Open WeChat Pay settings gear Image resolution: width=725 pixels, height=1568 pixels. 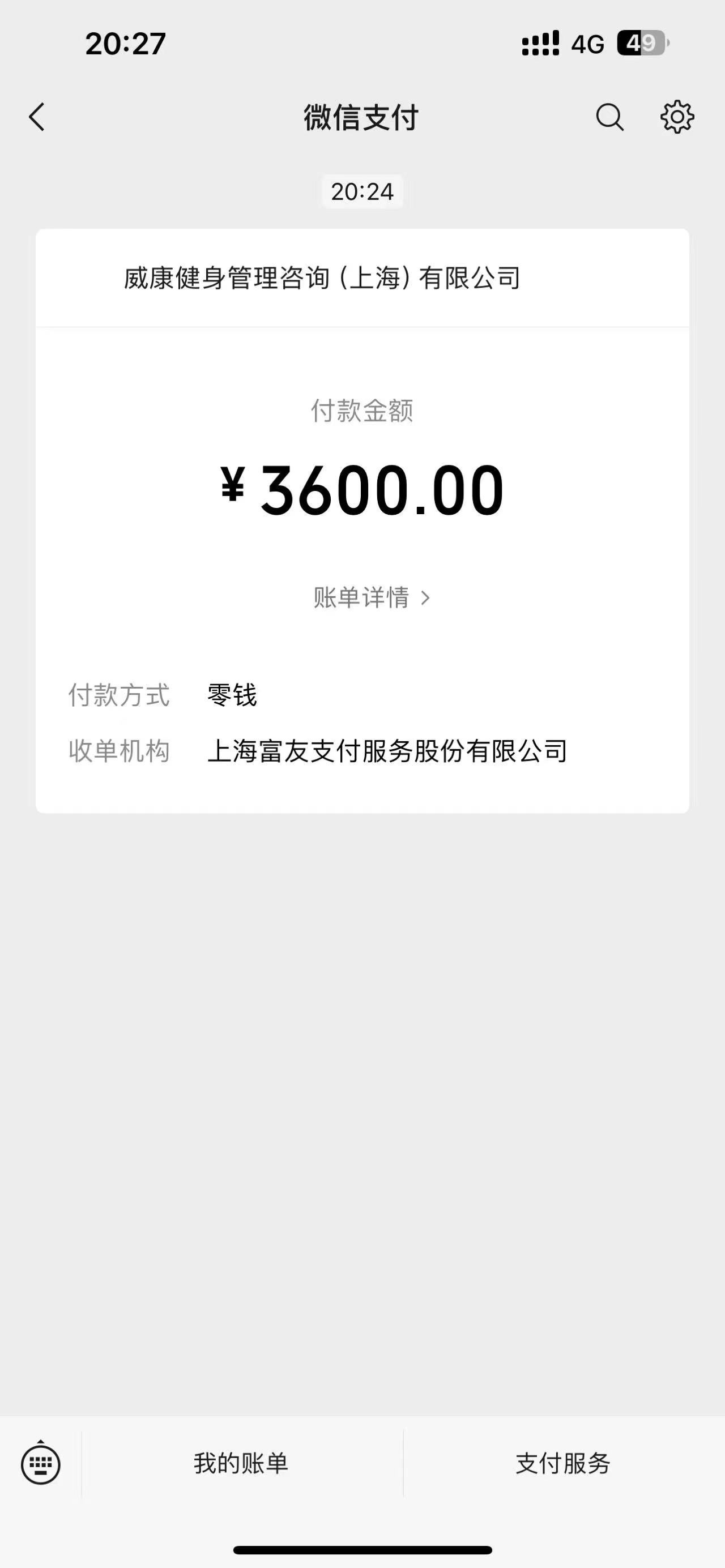point(677,117)
